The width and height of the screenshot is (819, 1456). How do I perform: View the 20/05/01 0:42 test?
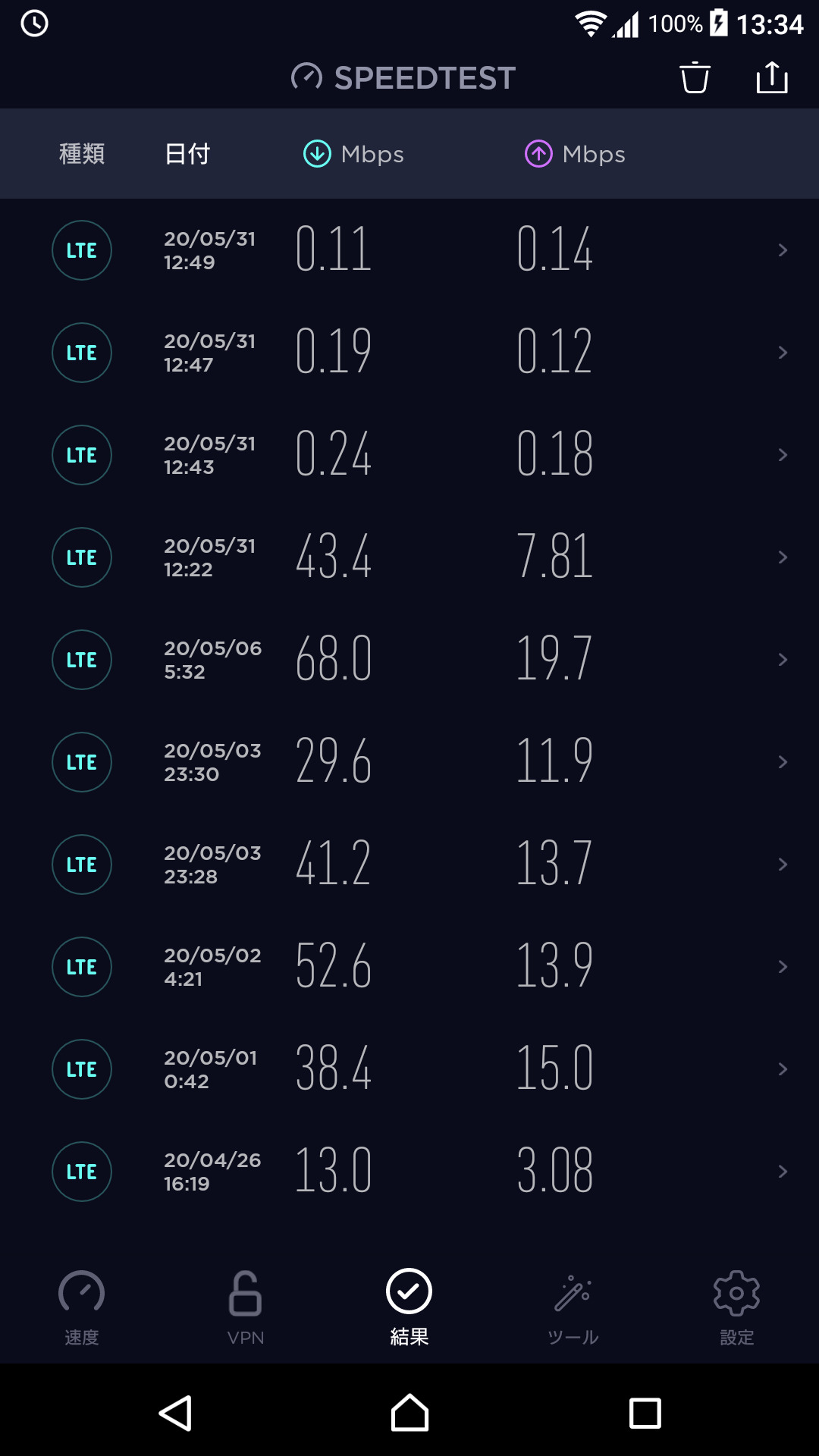409,1069
